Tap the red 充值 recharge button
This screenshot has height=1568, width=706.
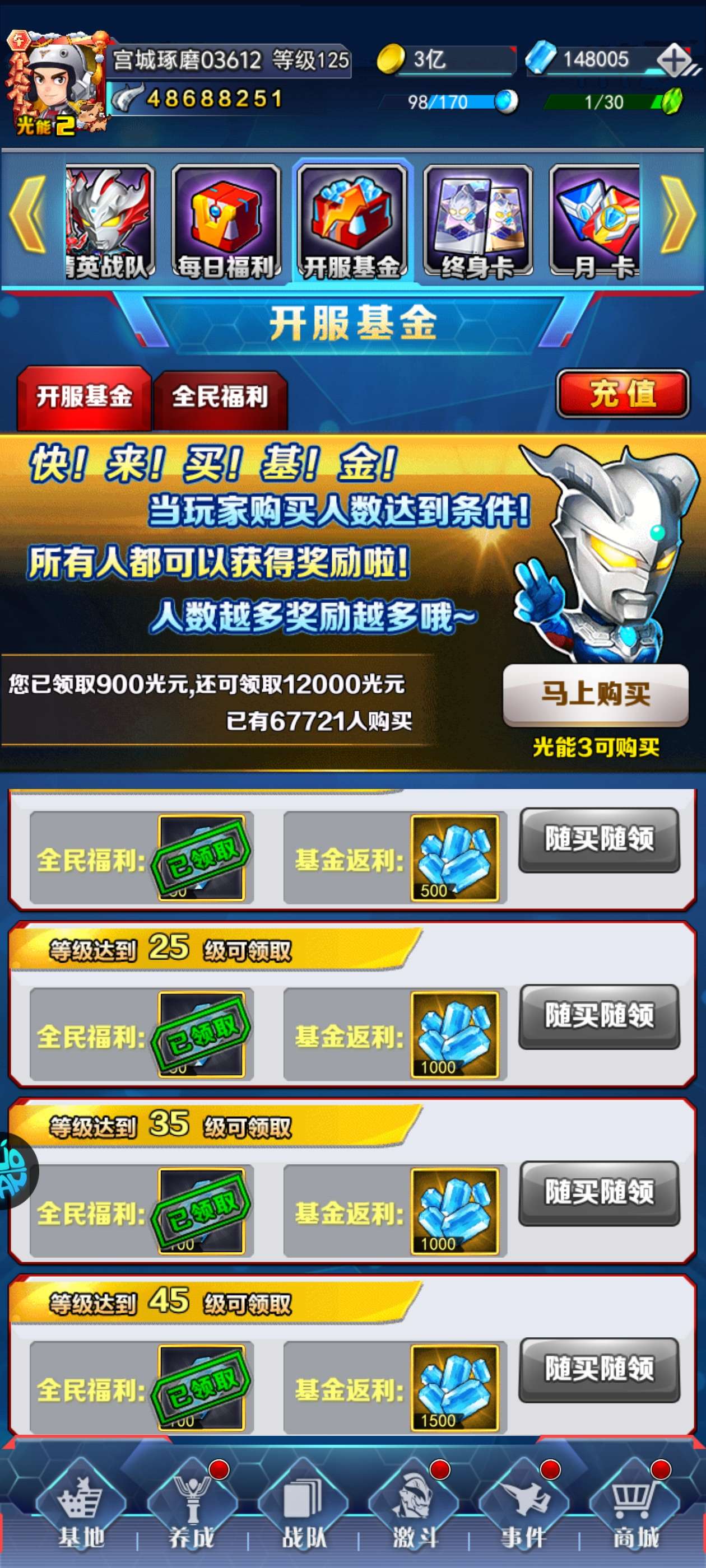[623, 393]
